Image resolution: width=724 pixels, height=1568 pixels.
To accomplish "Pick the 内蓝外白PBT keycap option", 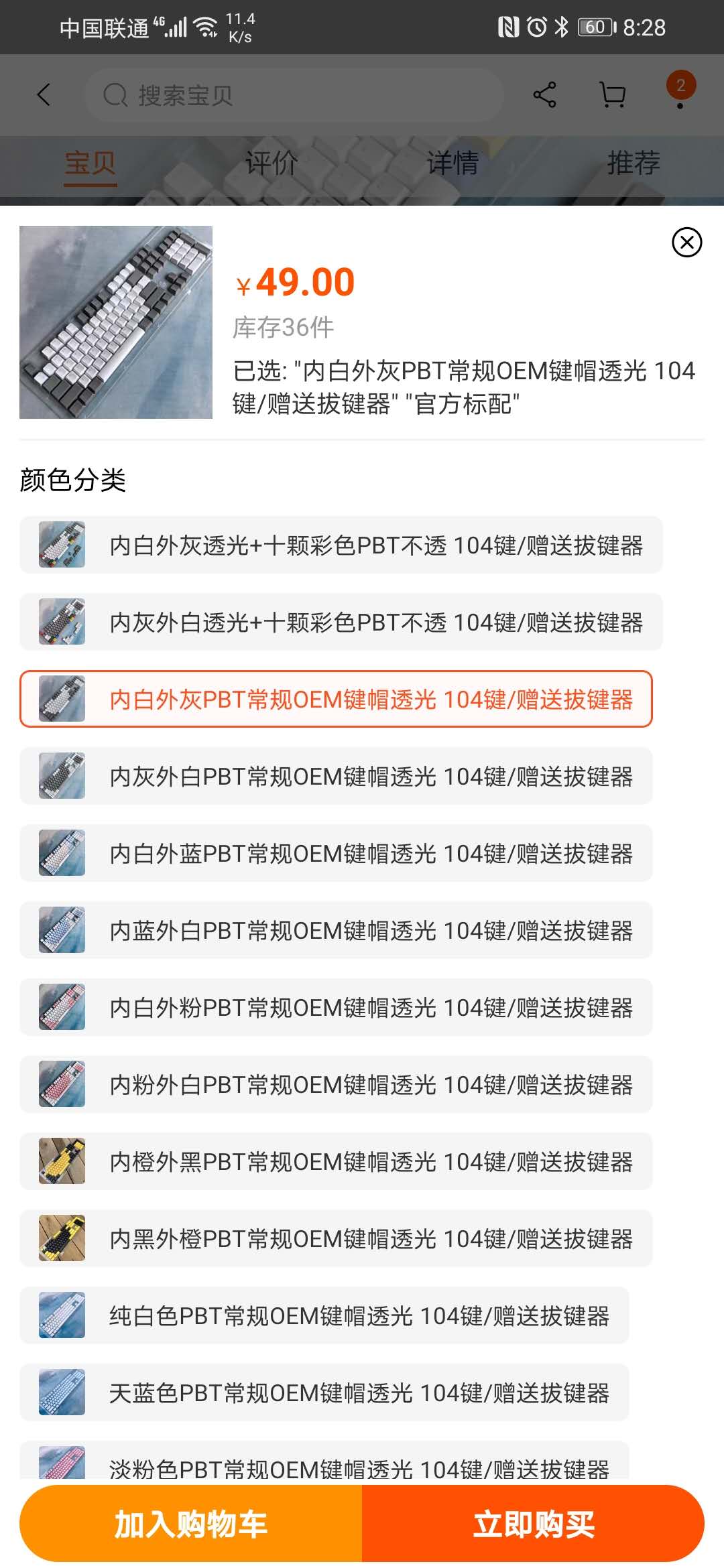I will tap(336, 930).
